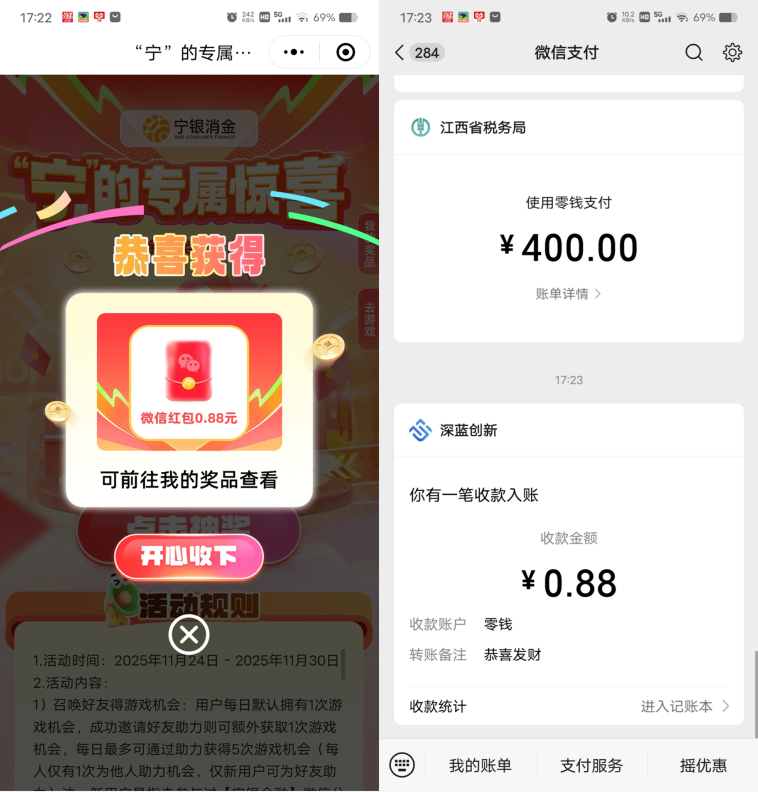Click the 深蓝创新 blue logo icon
This screenshot has width=758, height=792.
click(419, 430)
